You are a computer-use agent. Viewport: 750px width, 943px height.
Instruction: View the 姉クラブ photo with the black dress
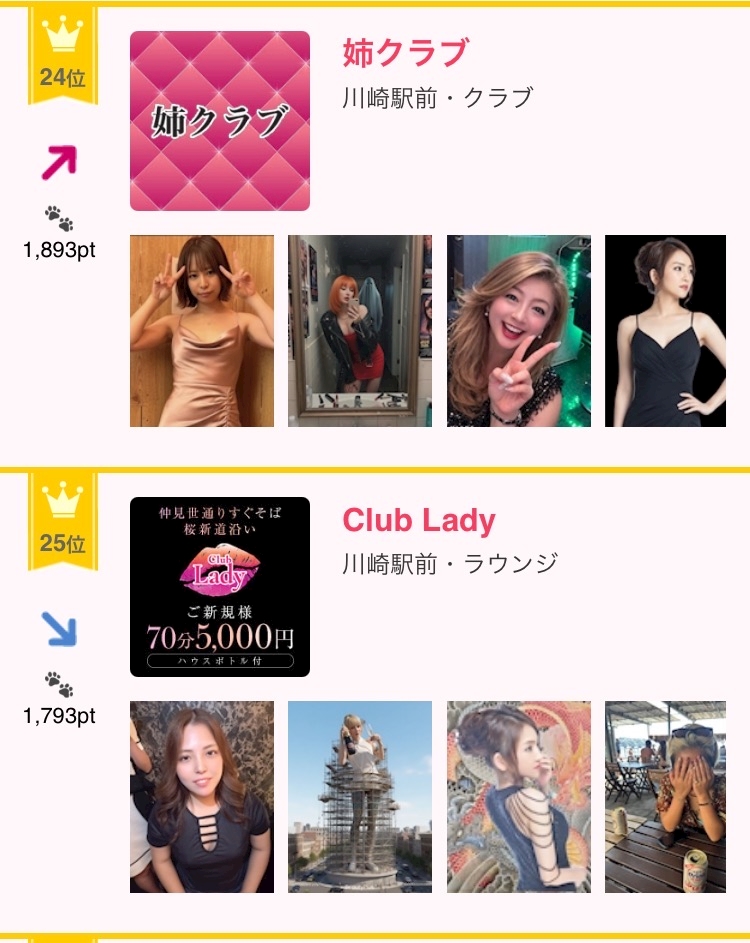pyautogui.click(x=665, y=331)
